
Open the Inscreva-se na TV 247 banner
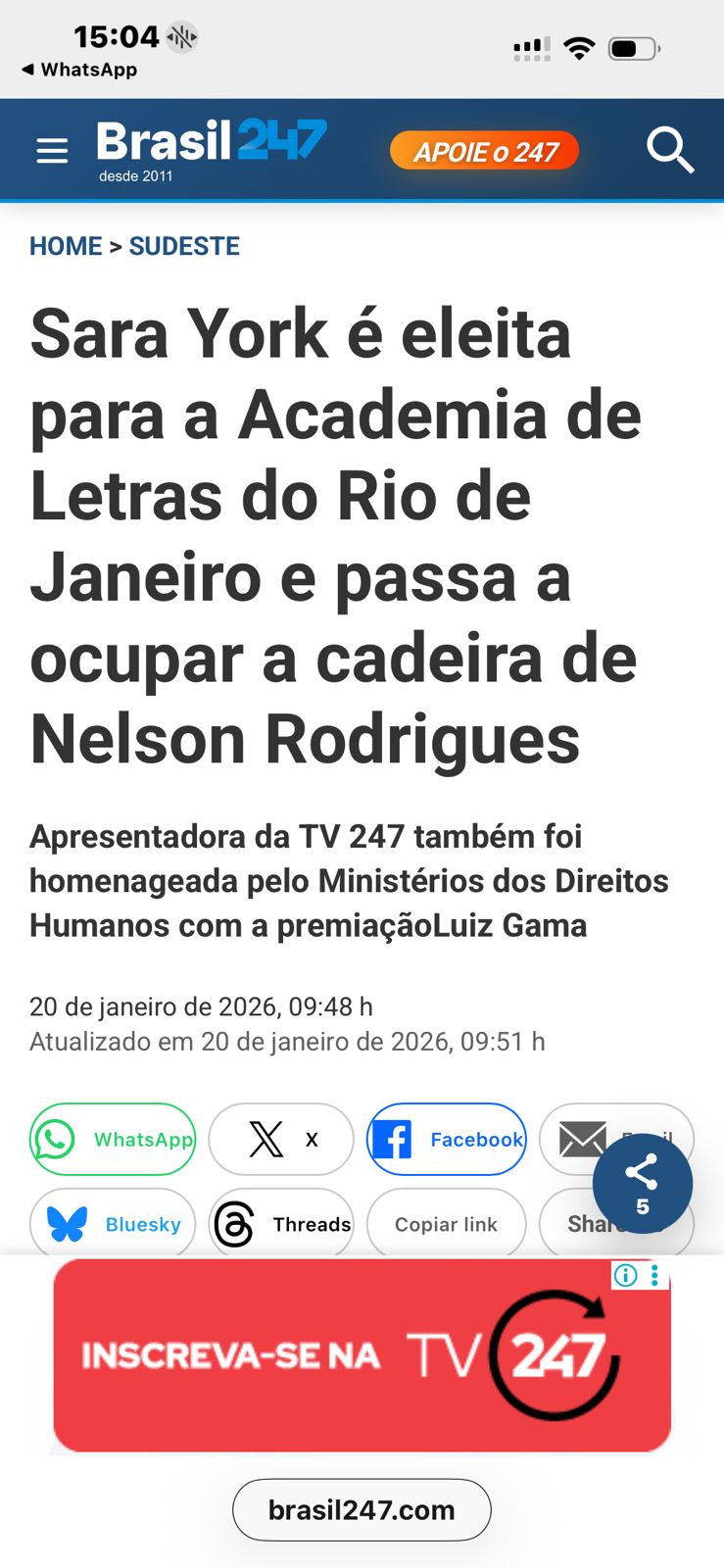[362, 1356]
